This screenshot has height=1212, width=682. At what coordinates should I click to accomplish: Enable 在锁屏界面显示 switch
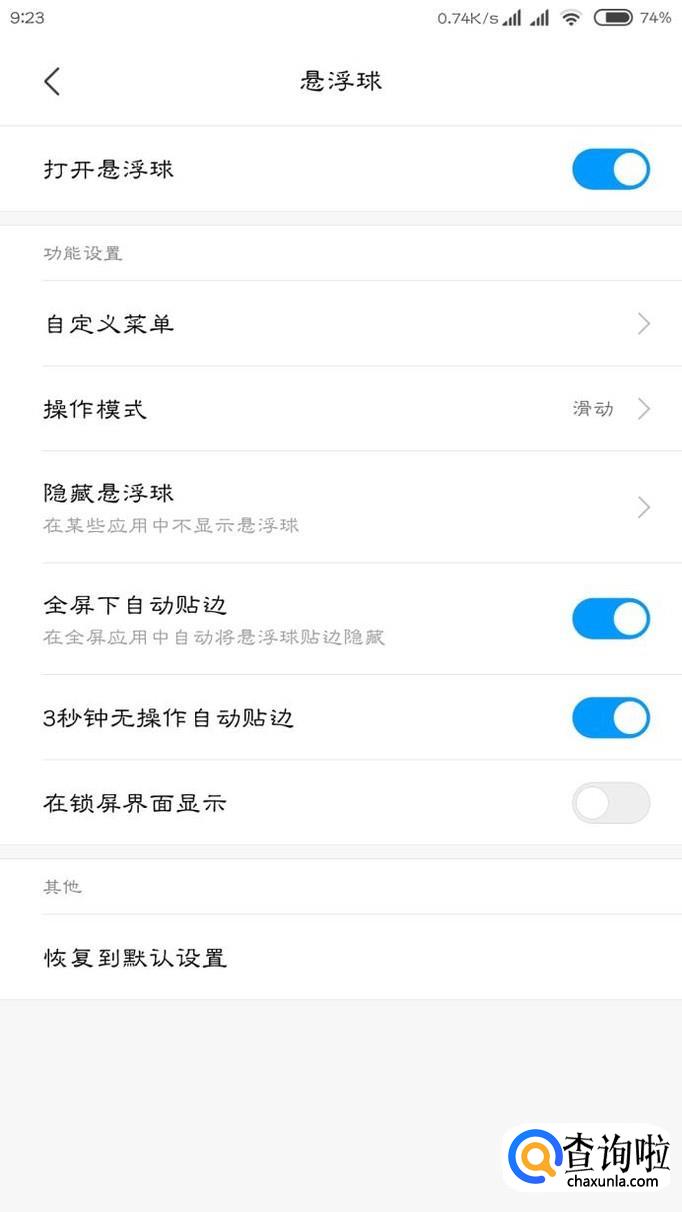tap(610, 802)
